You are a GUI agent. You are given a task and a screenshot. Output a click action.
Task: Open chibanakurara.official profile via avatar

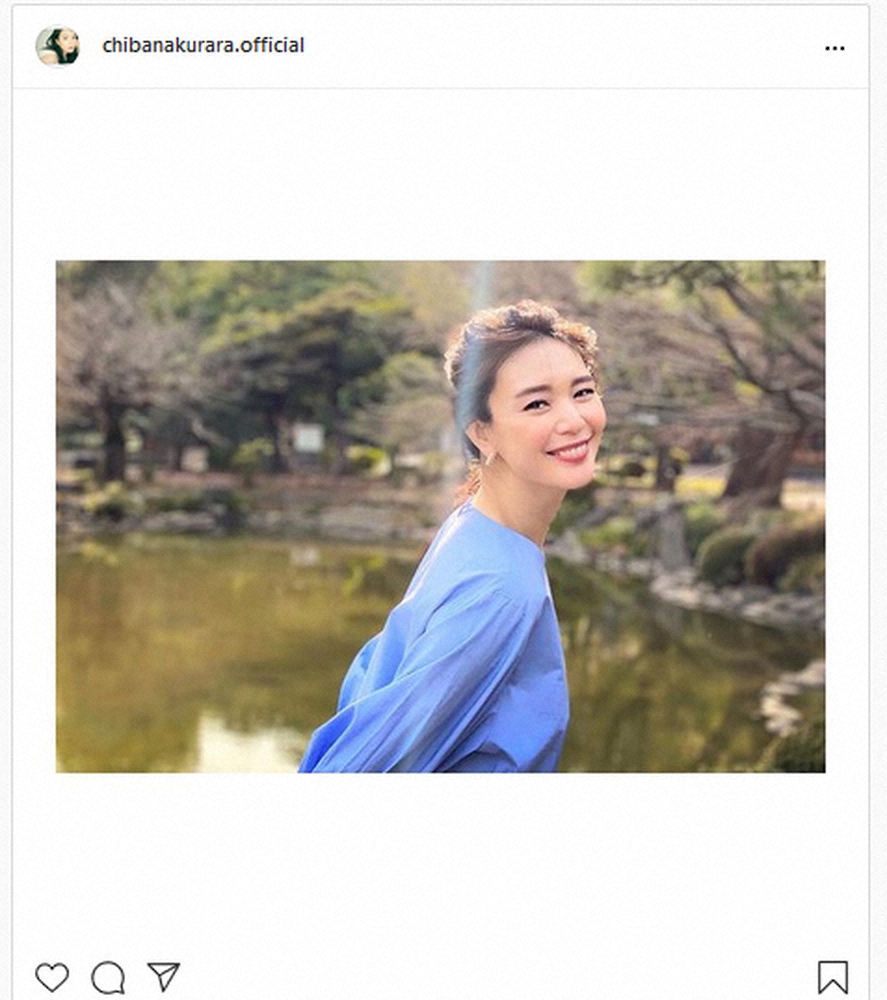[x=57, y=46]
